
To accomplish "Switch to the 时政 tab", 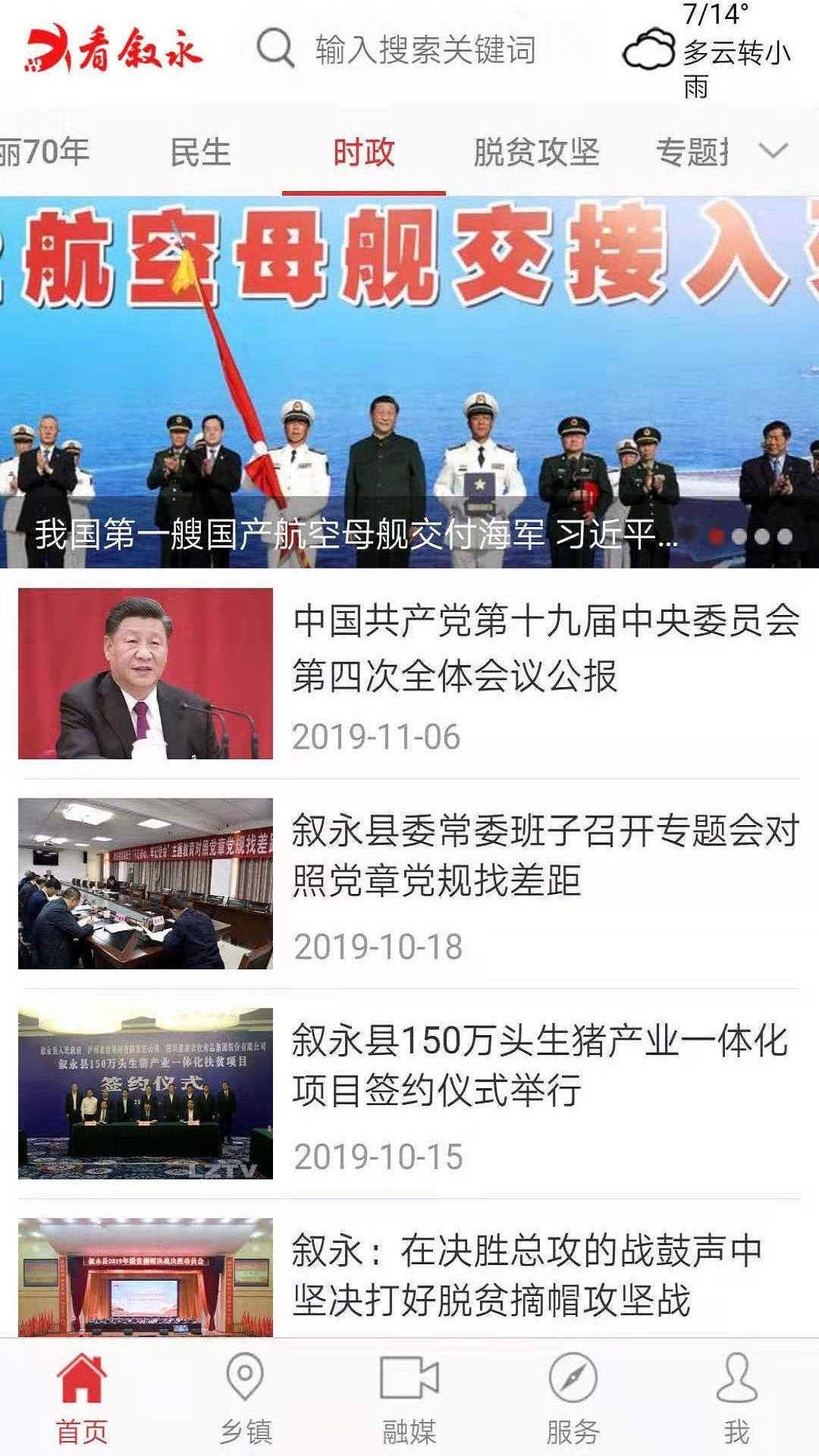I will pyautogui.click(x=362, y=150).
